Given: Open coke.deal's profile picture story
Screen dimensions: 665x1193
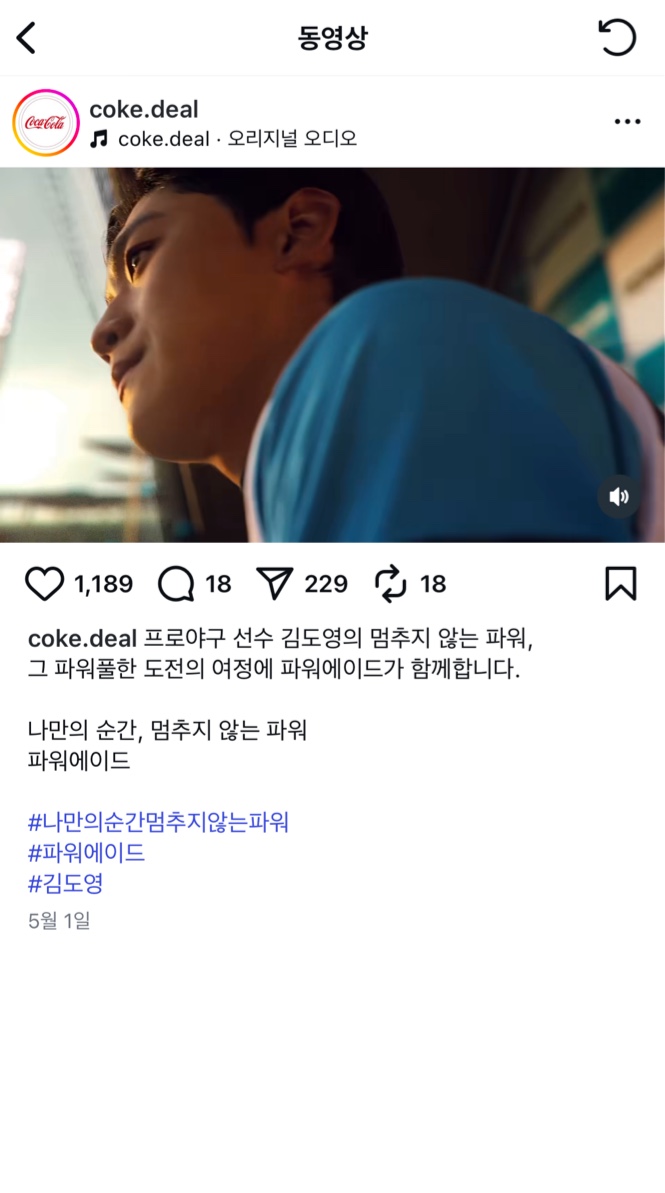Looking at the screenshot, I should click(x=45, y=122).
